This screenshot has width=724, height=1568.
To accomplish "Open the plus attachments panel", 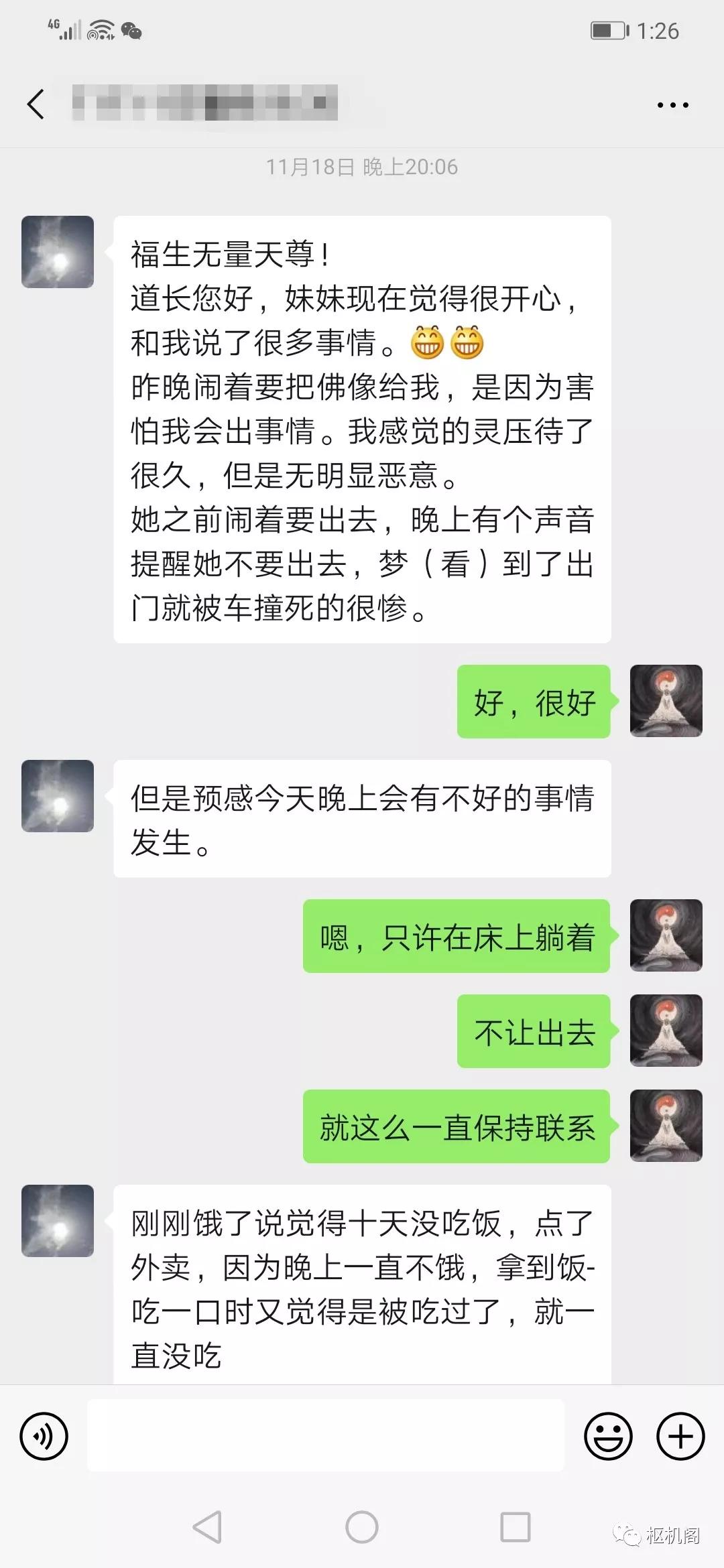I will click(680, 1436).
